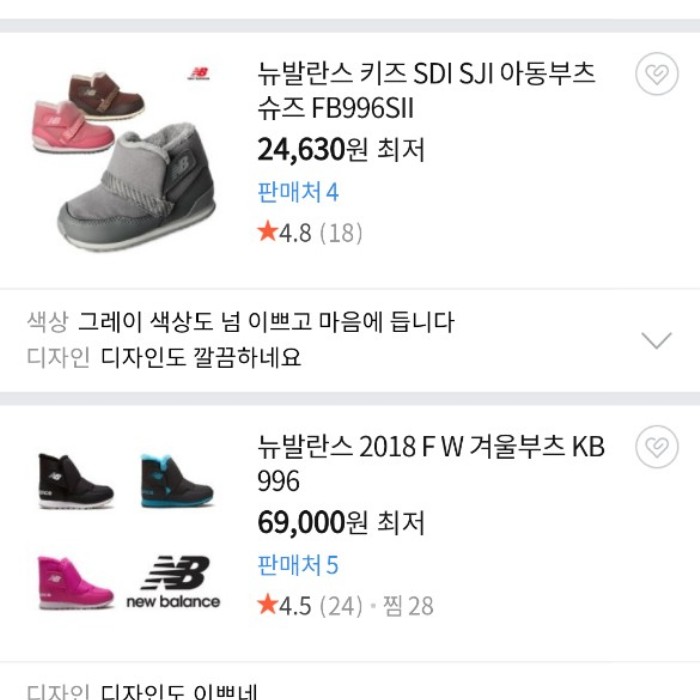Viewport: 700px width, 700px height.
Task: Open the 뉴발란스 2018 F W 겨울부츠 listing
Action: click(430, 462)
